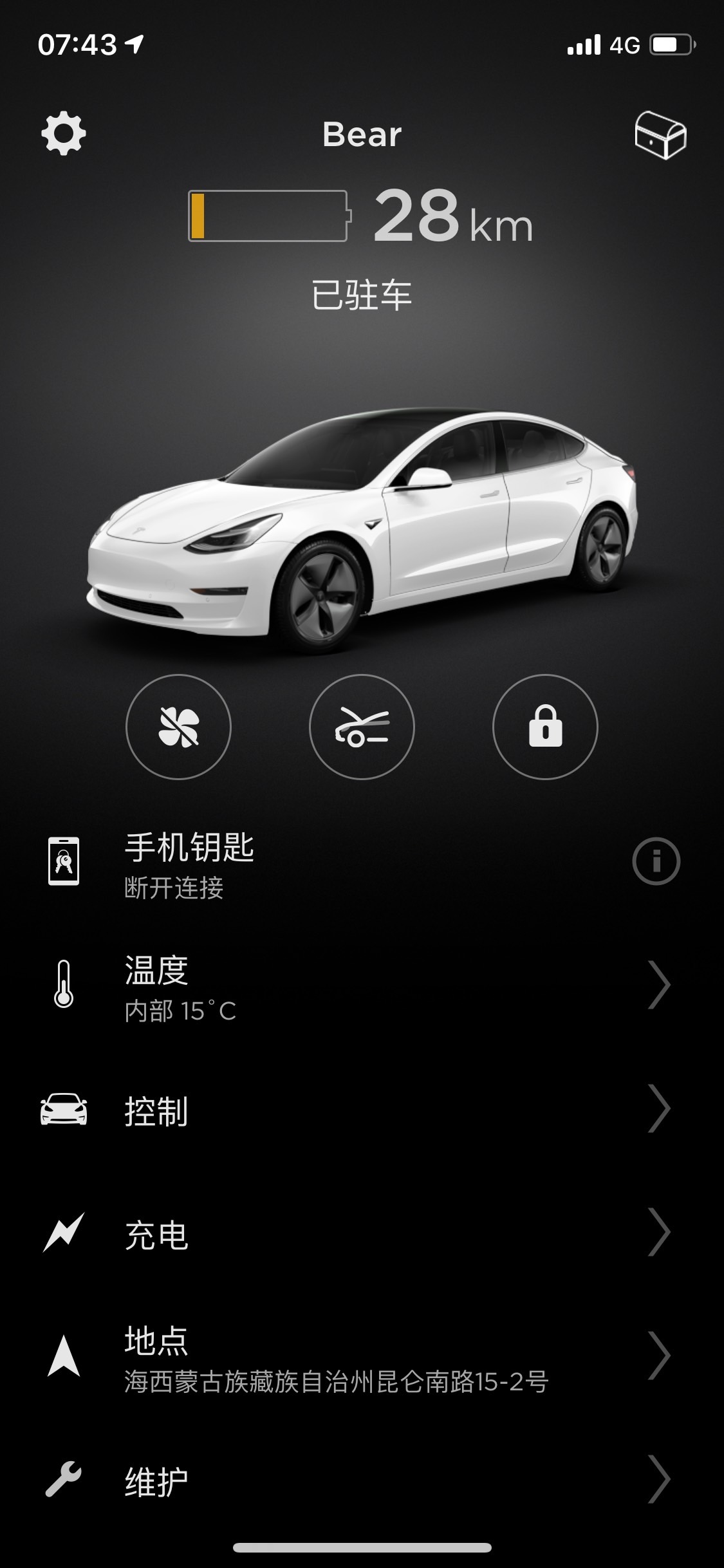Open the 温度 temperature row
The width and height of the screenshot is (724, 1568).
(x=360, y=985)
